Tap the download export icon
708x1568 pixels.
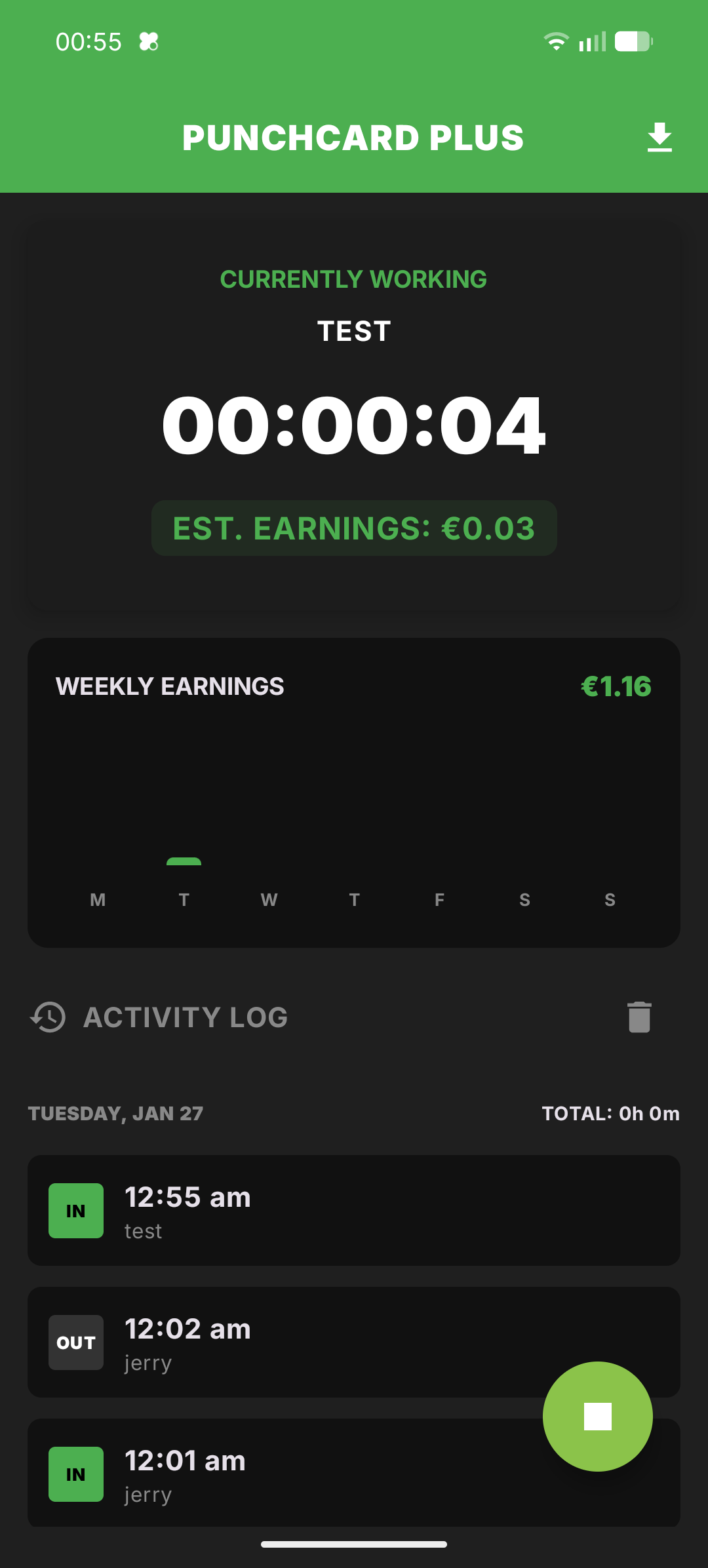[x=660, y=136]
